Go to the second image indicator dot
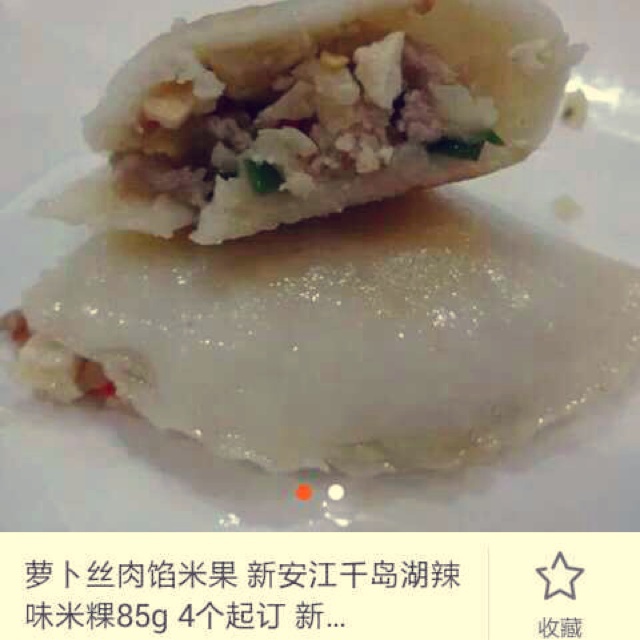 (336, 492)
